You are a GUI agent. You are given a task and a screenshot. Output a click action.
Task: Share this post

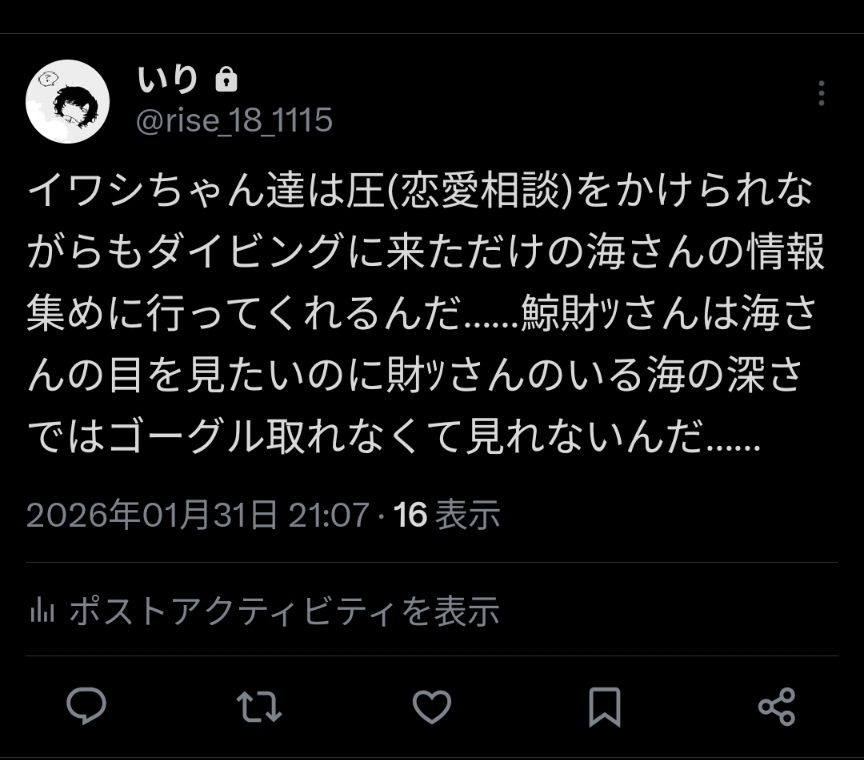[777, 706]
